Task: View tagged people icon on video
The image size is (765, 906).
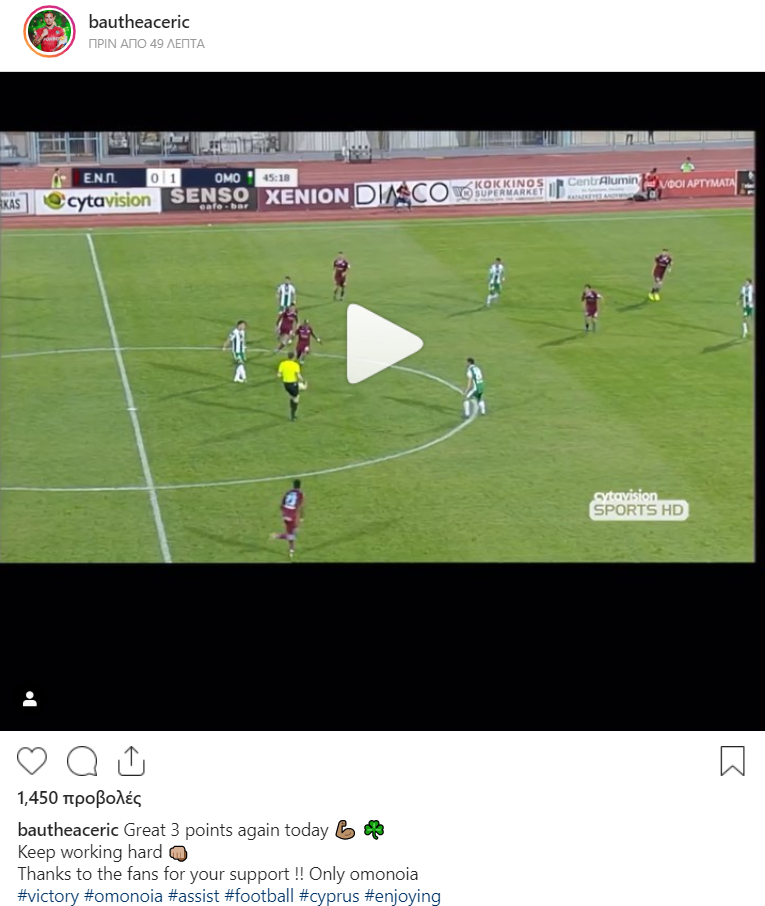Action: pyautogui.click(x=30, y=699)
